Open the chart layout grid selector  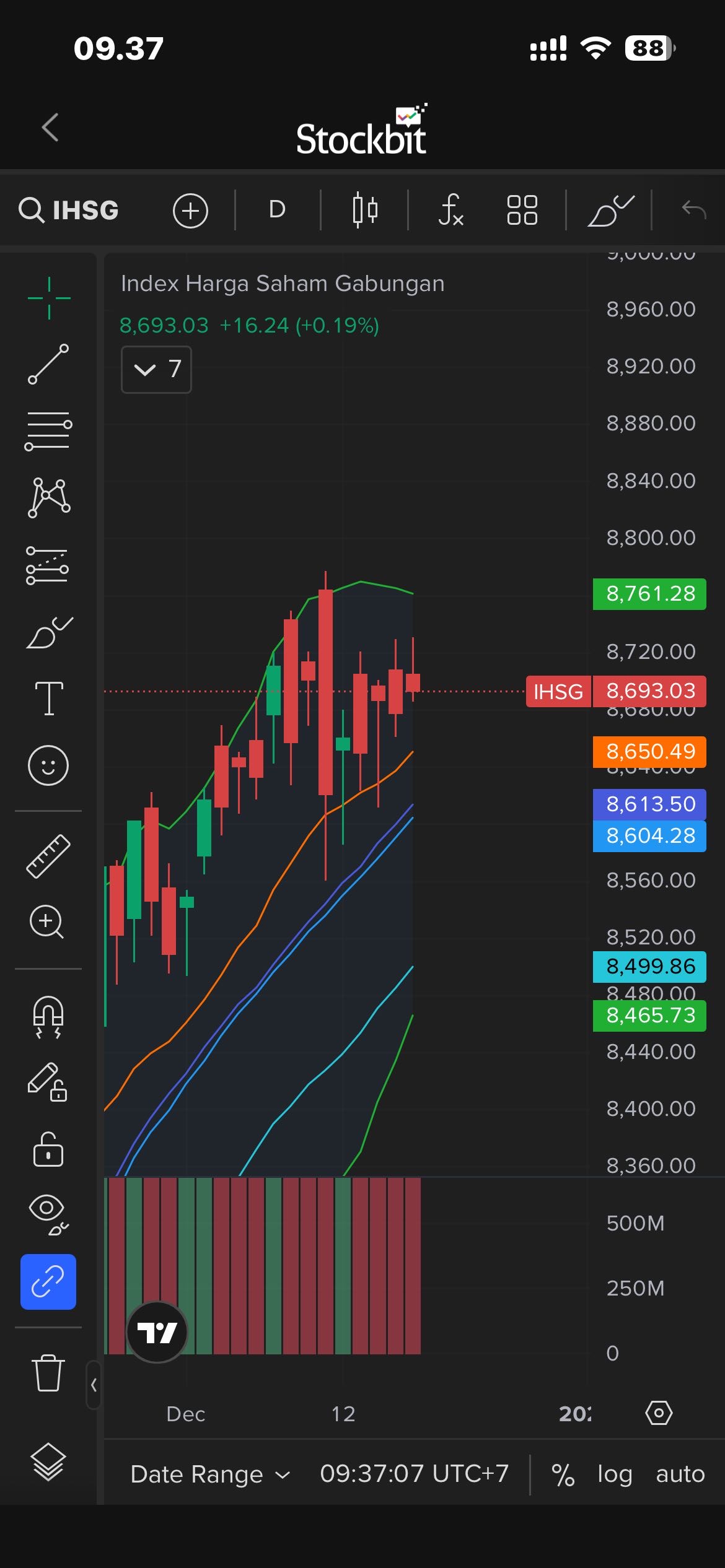coord(522,210)
